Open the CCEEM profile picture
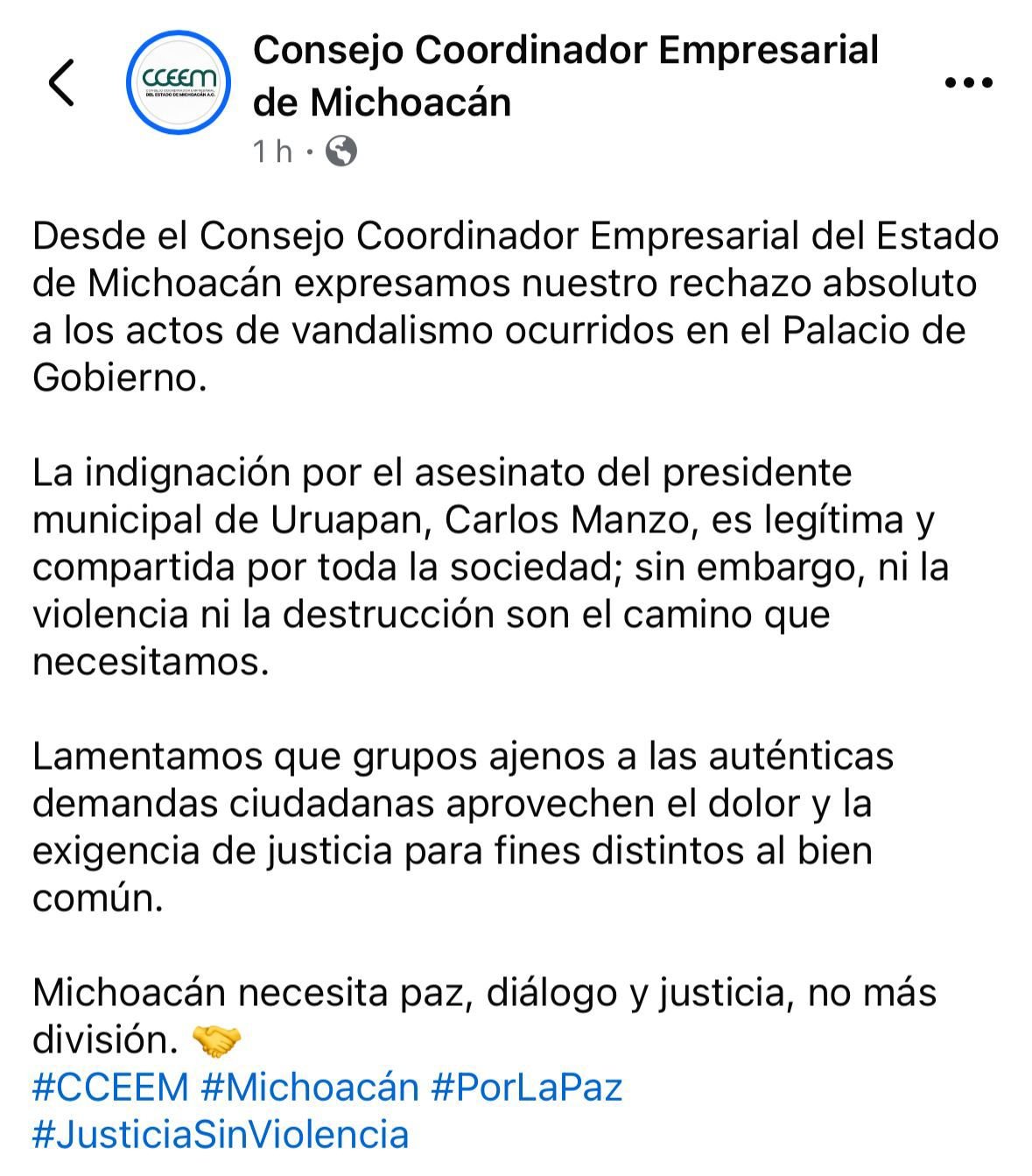The image size is (1032, 1176). [179, 82]
